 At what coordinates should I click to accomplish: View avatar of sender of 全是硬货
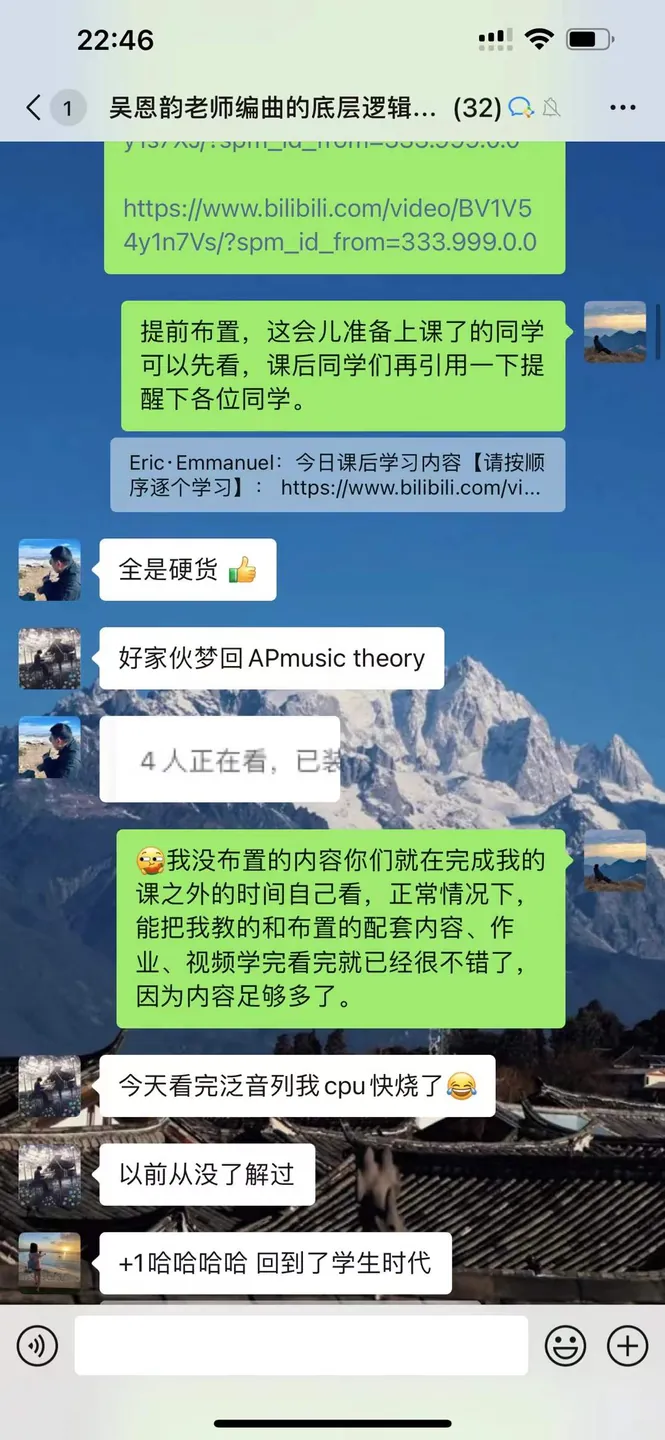click(49, 570)
